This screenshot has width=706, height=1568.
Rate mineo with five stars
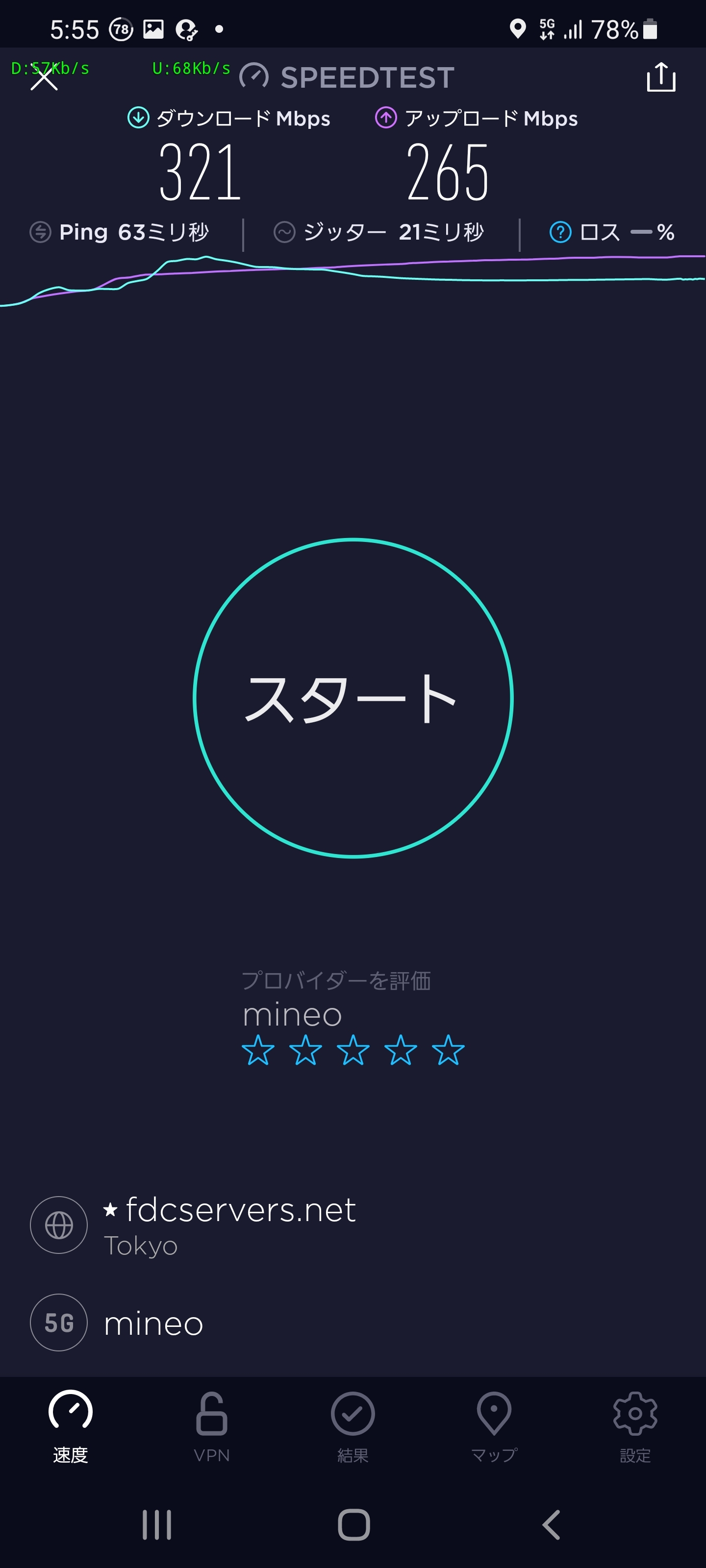pos(448,1050)
